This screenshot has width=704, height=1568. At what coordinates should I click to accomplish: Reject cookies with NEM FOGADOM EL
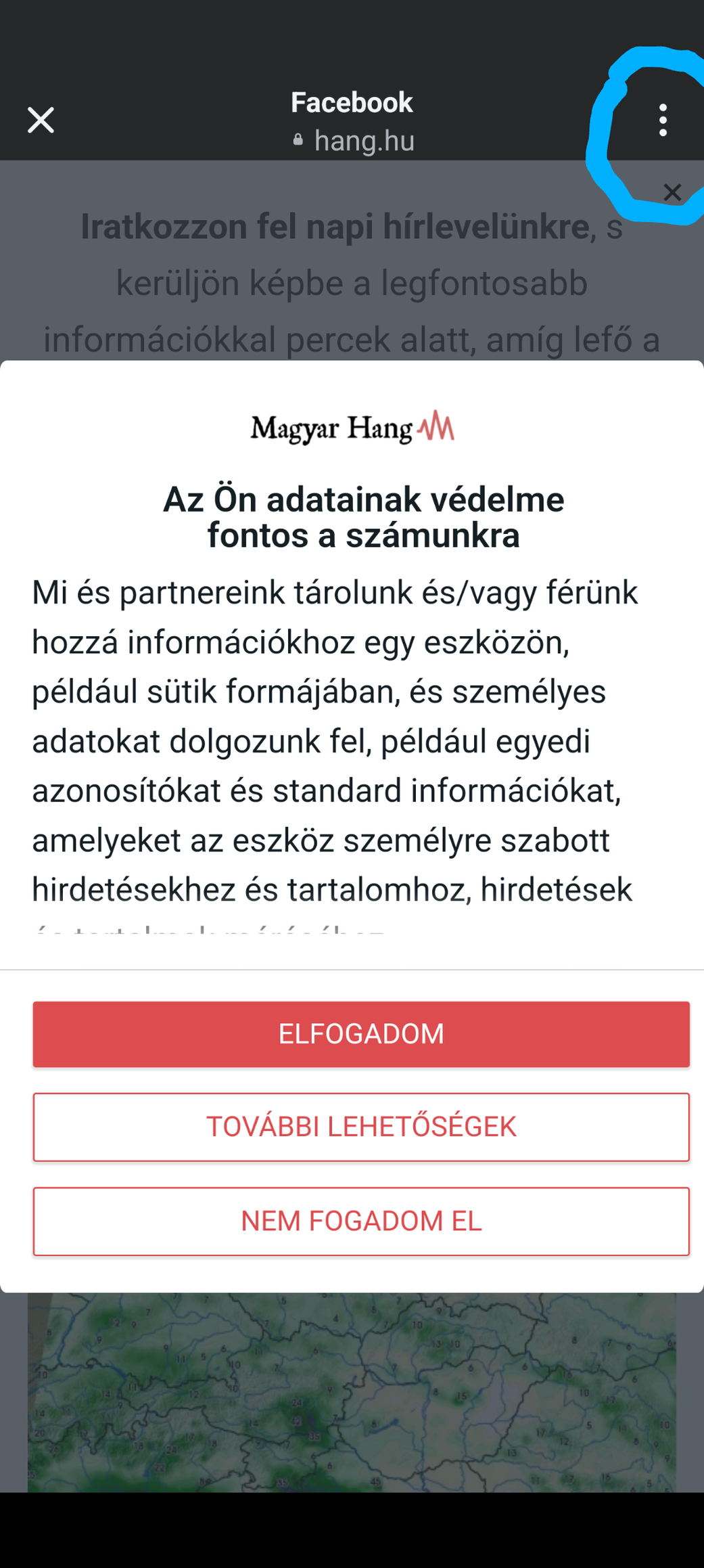[361, 1221]
